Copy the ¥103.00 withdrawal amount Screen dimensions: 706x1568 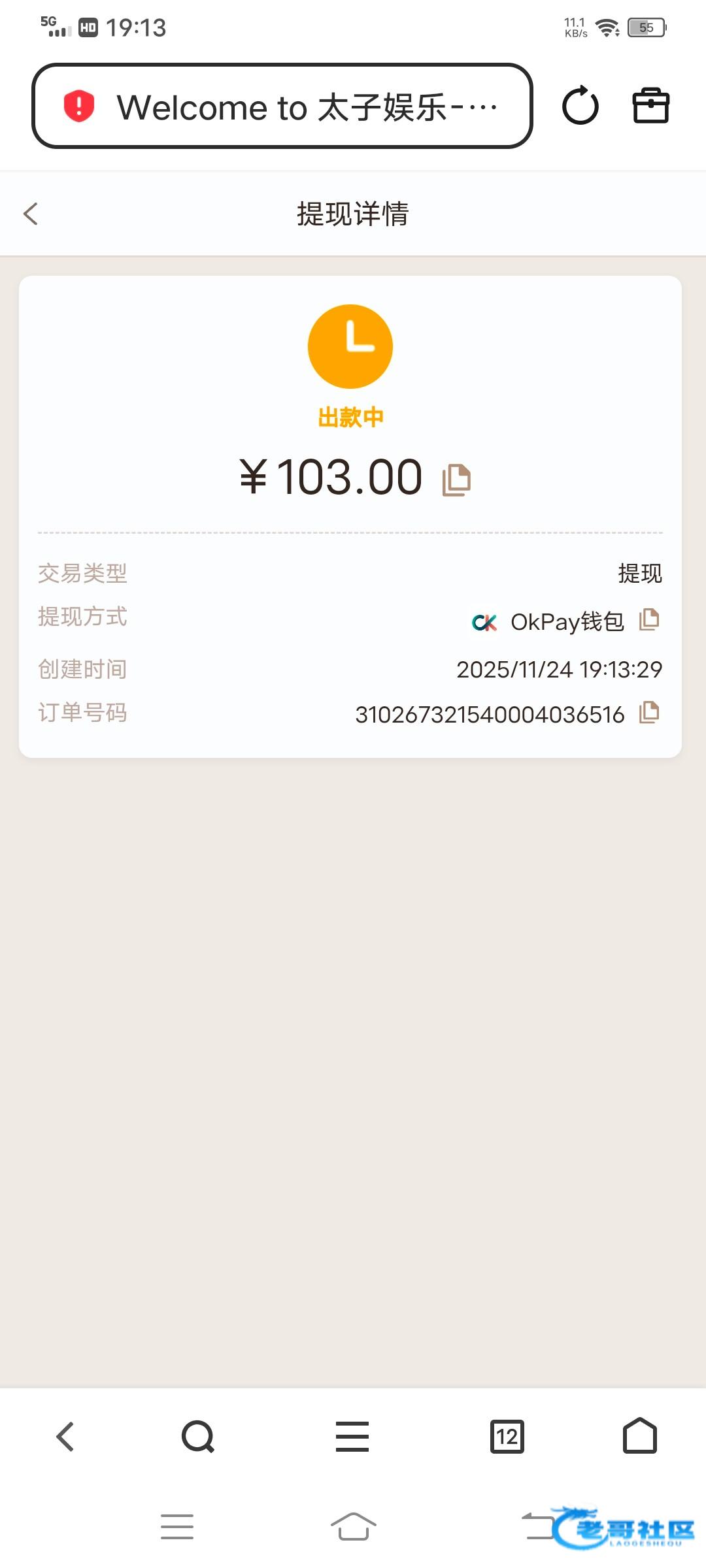point(457,480)
